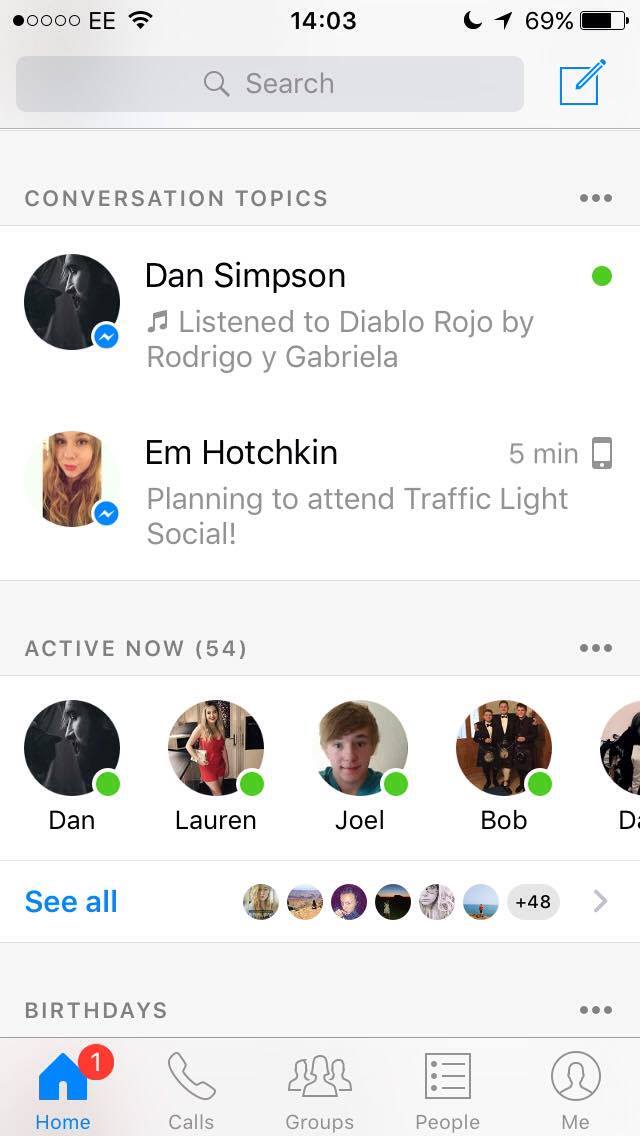This screenshot has height=1136, width=640.
Task: Go to the Home tab
Action: pyautogui.click(x=63, y=1090)
